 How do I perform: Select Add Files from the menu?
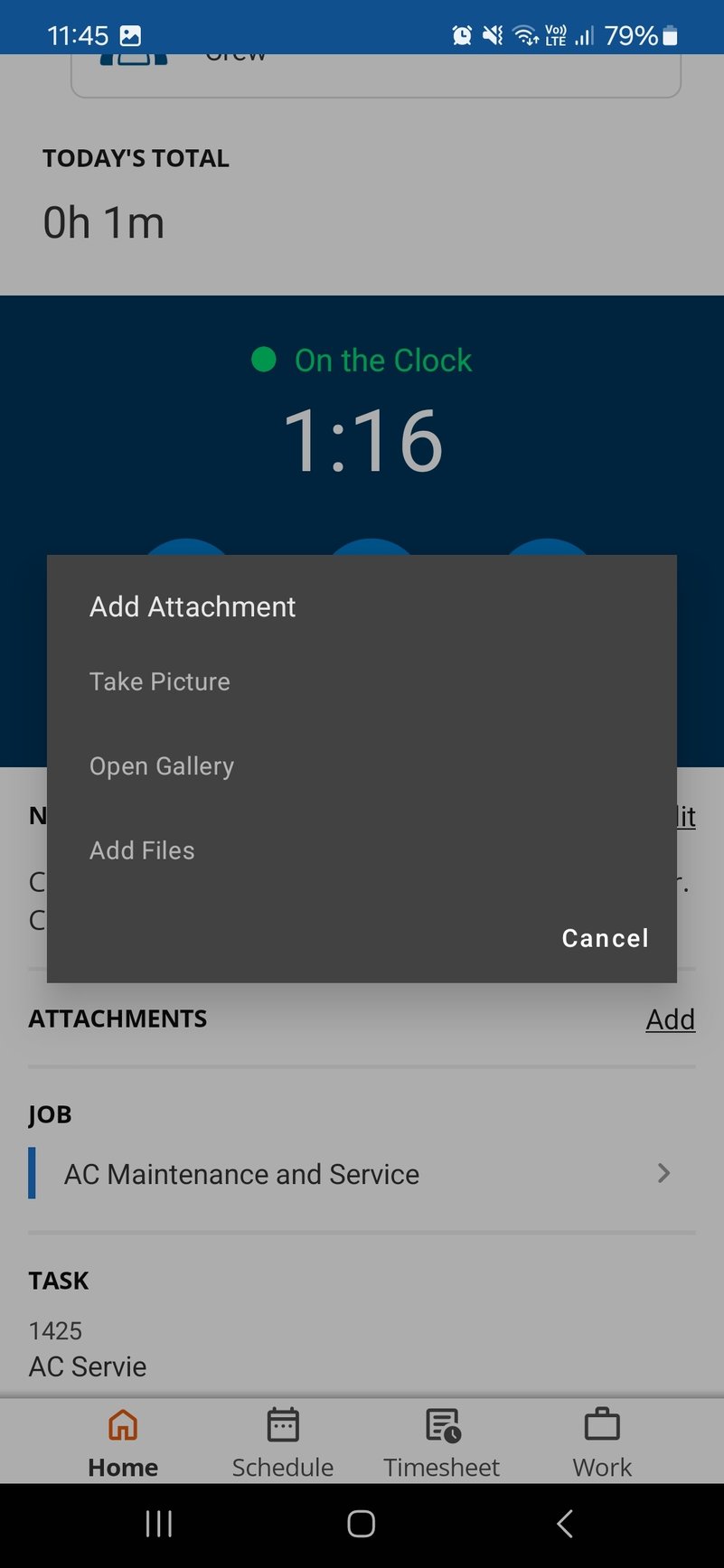coord(142,850)
